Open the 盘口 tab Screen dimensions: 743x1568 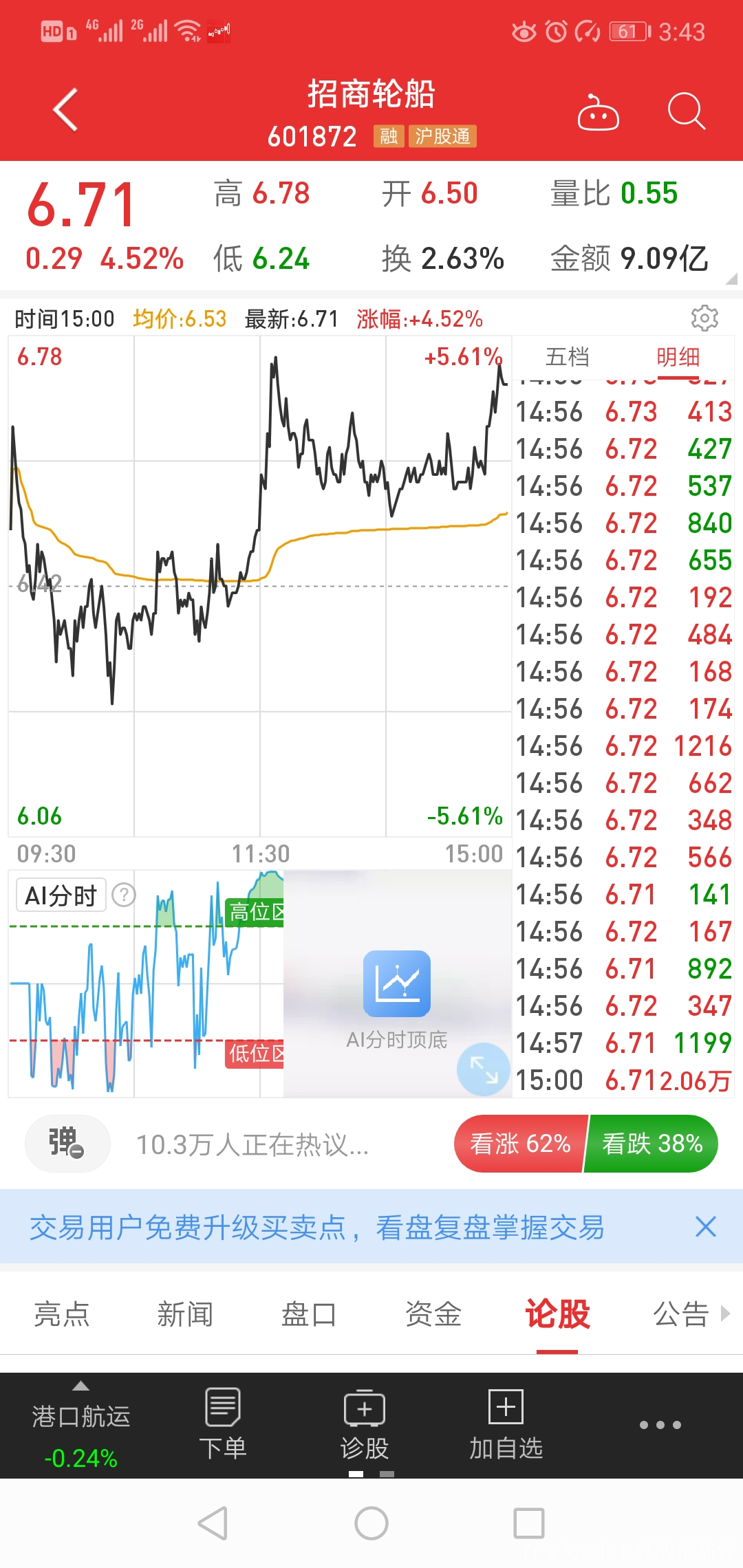click(x=309, y=1314)
